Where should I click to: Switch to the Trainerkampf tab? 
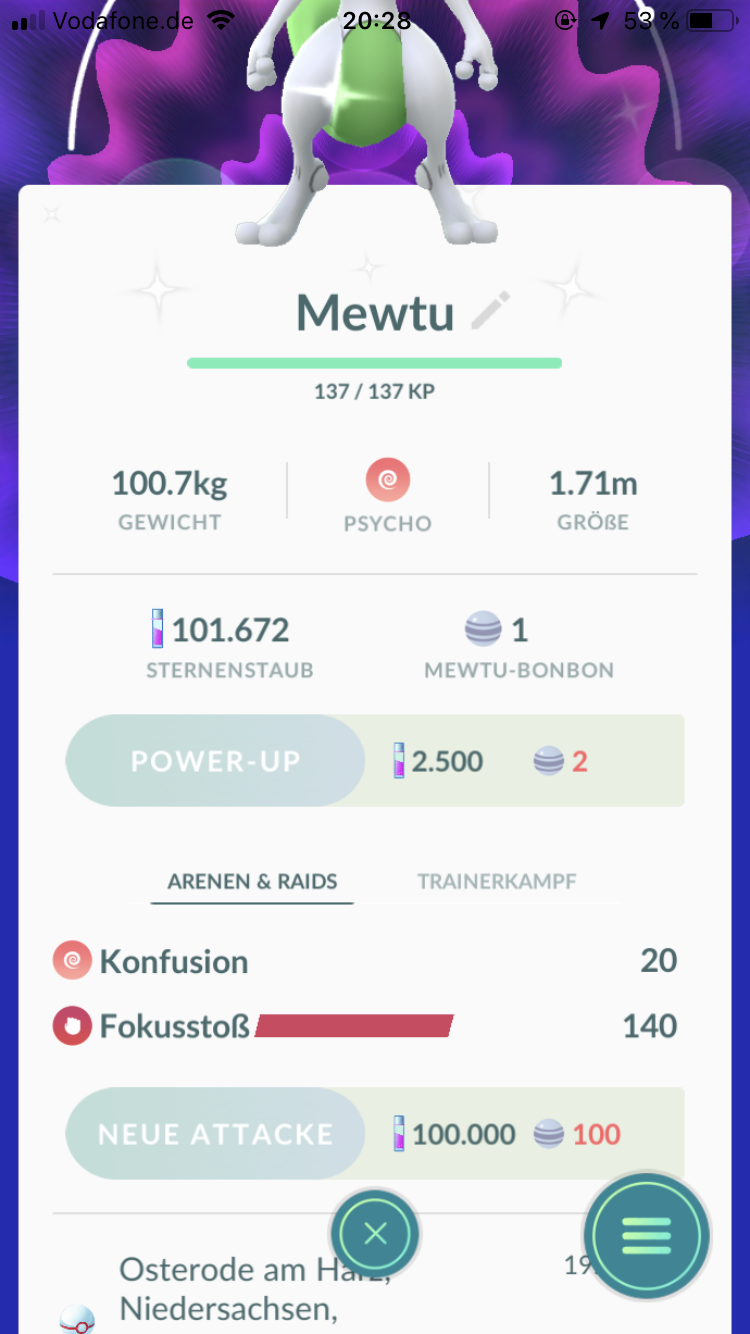click(x=496, y=881)
